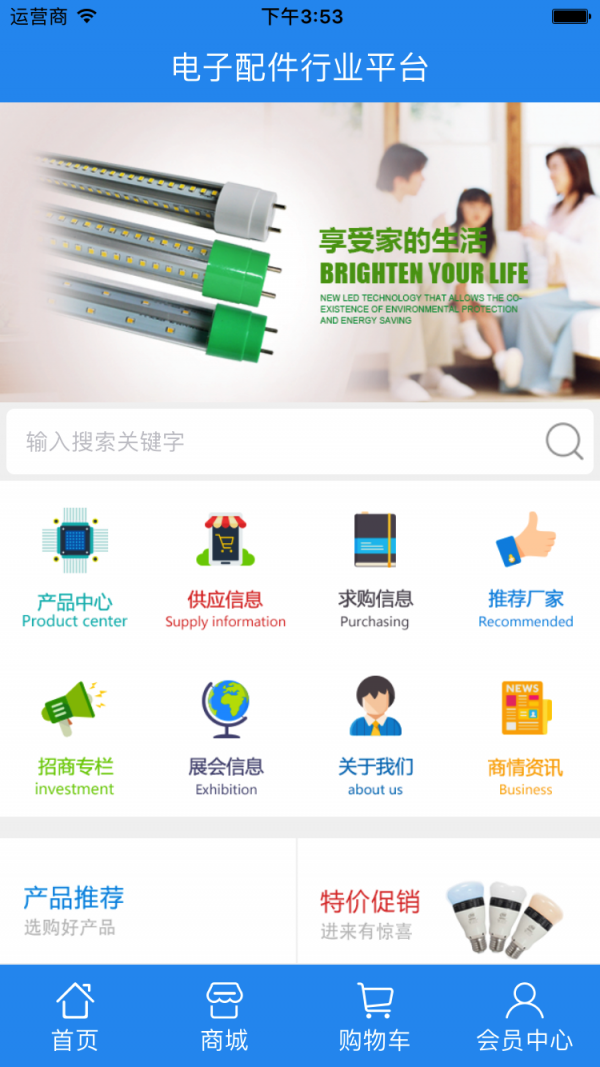Open 招商专栏 investment section

click(x=75, y=736)
